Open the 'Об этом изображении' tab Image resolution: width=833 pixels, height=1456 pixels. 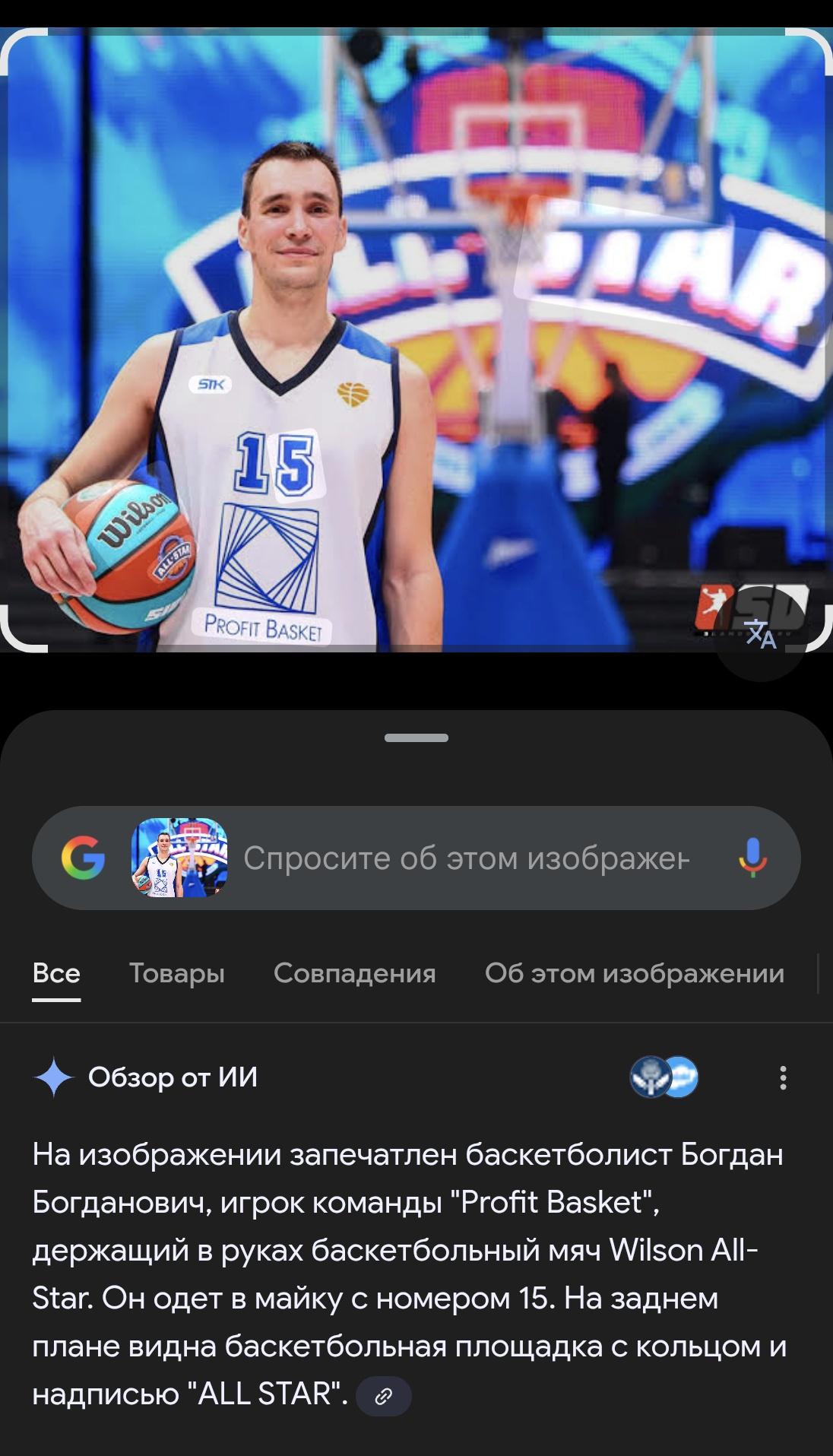point(634,973)
